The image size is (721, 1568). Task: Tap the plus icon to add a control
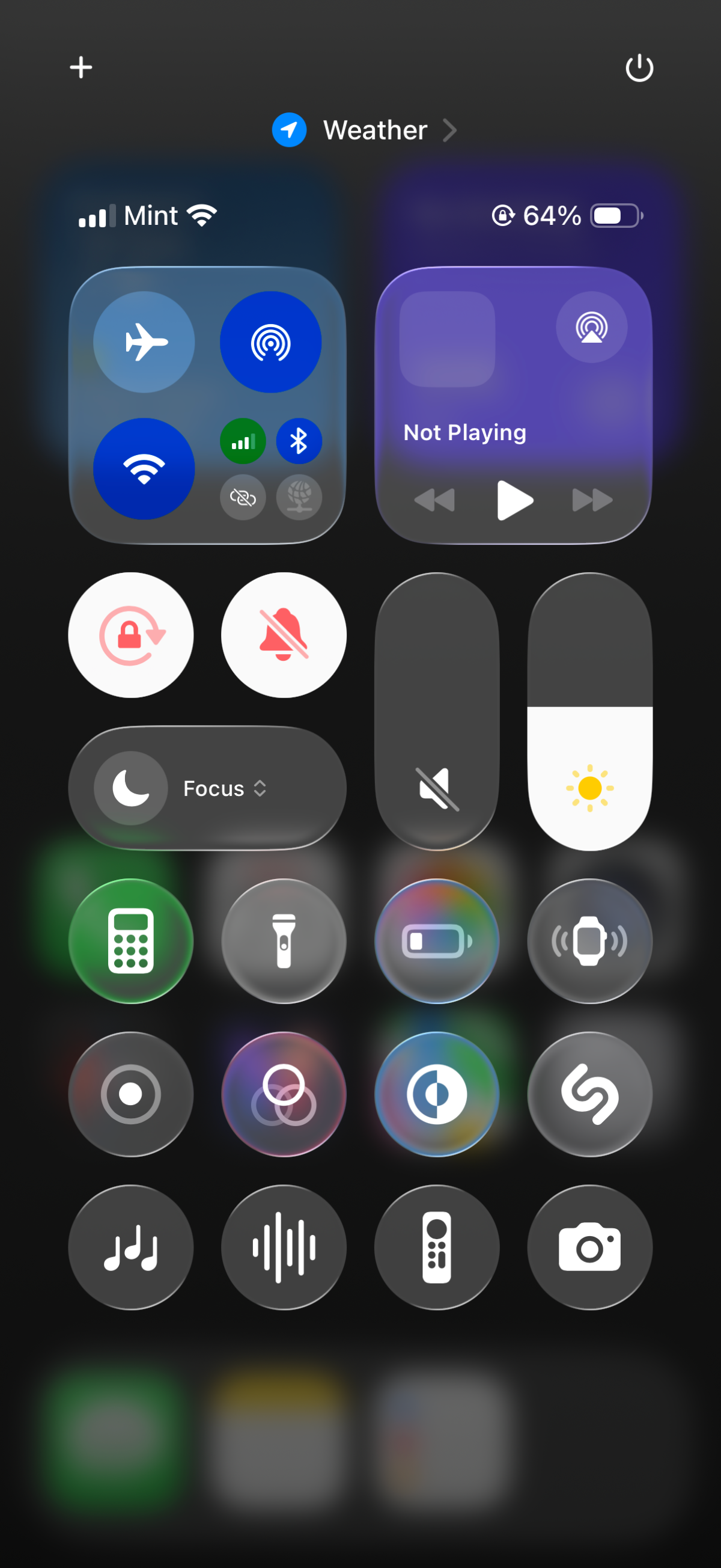click(81, 67)
